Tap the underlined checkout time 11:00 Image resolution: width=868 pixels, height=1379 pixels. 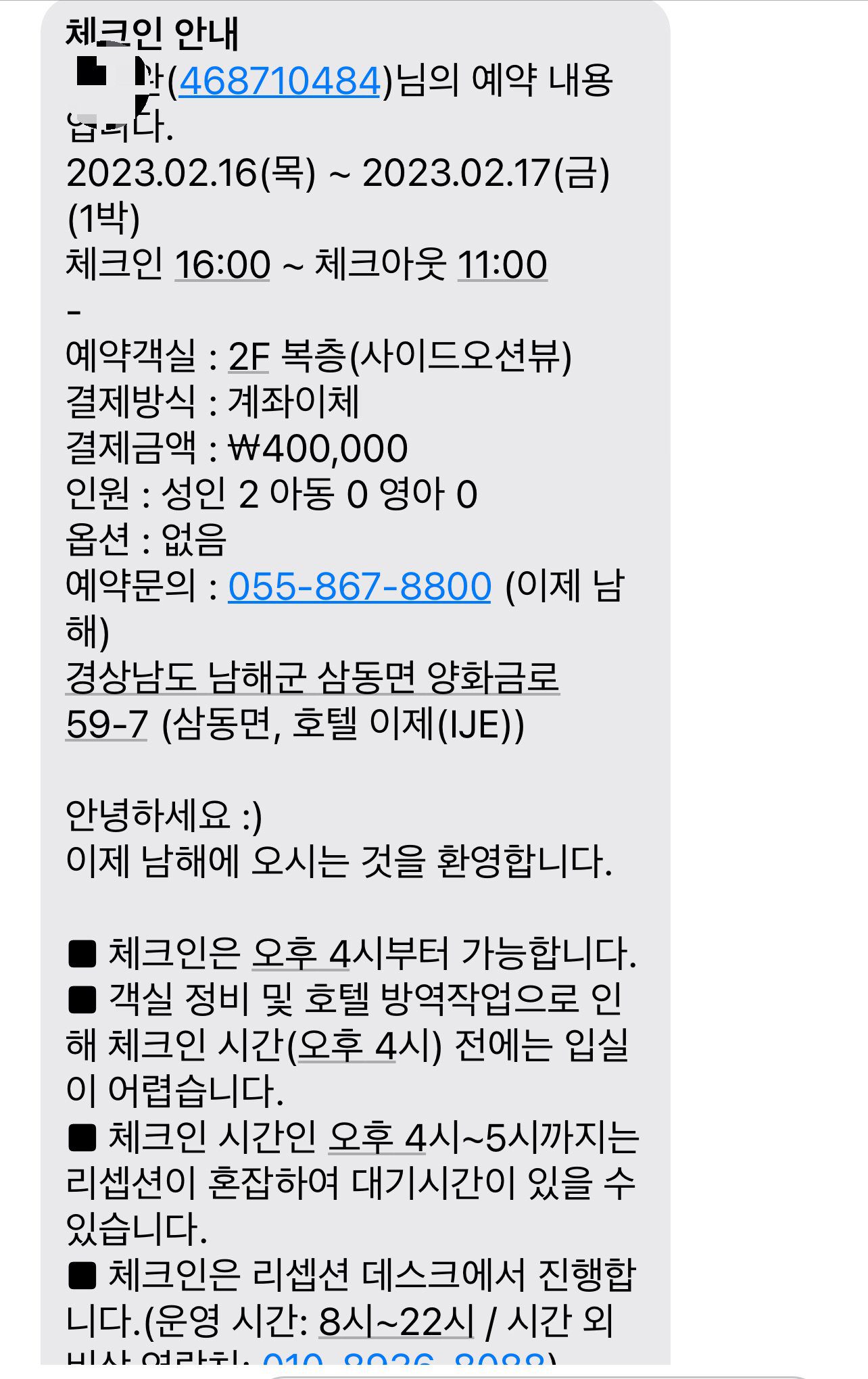[502, 264]
